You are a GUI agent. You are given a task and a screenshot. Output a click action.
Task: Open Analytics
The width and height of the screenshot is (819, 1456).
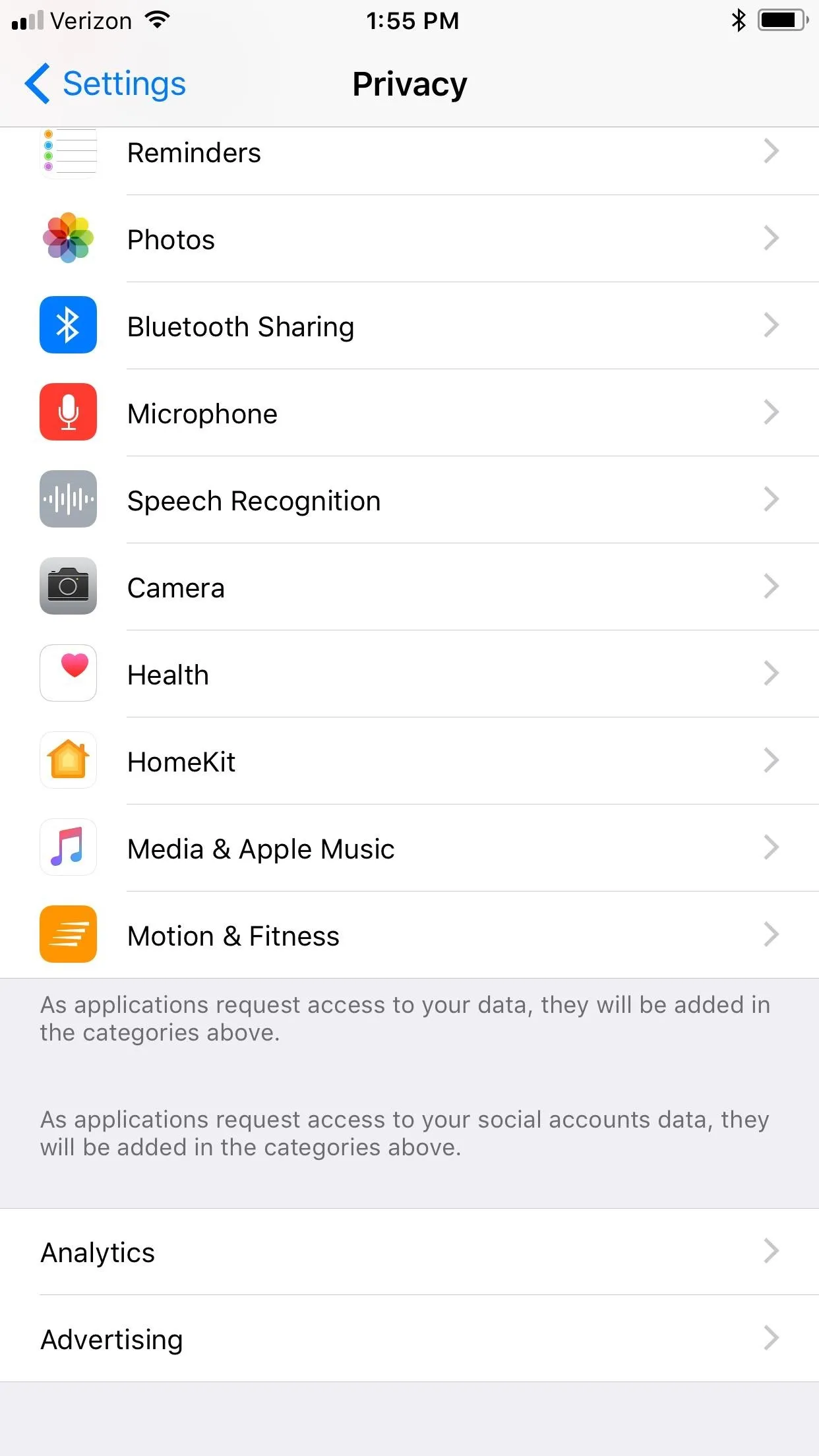point(409,1252)
